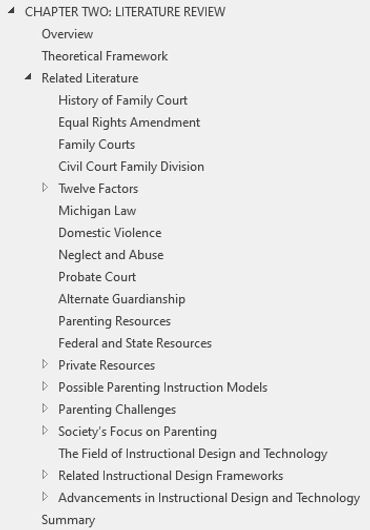This screenshot has height=530, width=370.
Task: Jump to The Field of Instructional Design and Technology
Action: 193,454
